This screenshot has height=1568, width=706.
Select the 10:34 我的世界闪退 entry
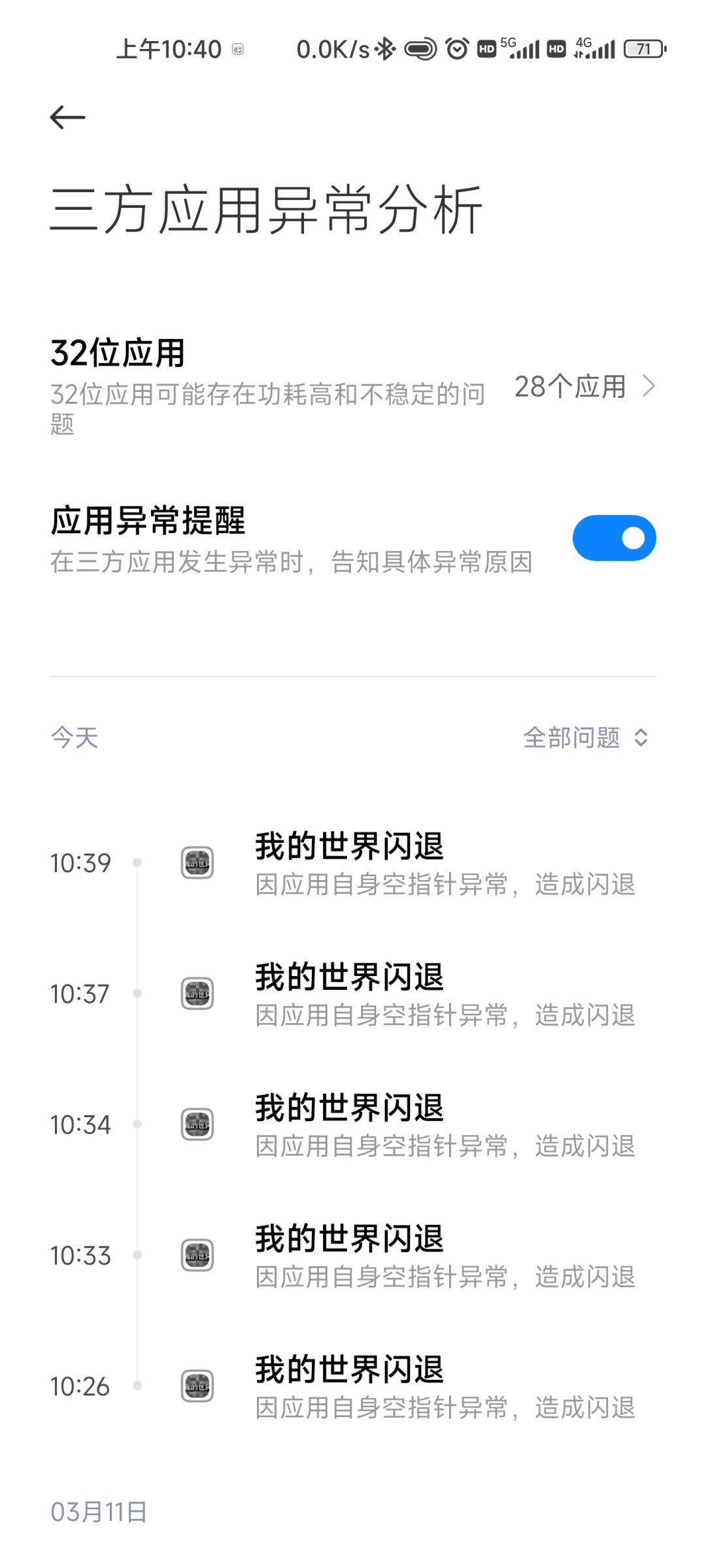(445, 1124)
